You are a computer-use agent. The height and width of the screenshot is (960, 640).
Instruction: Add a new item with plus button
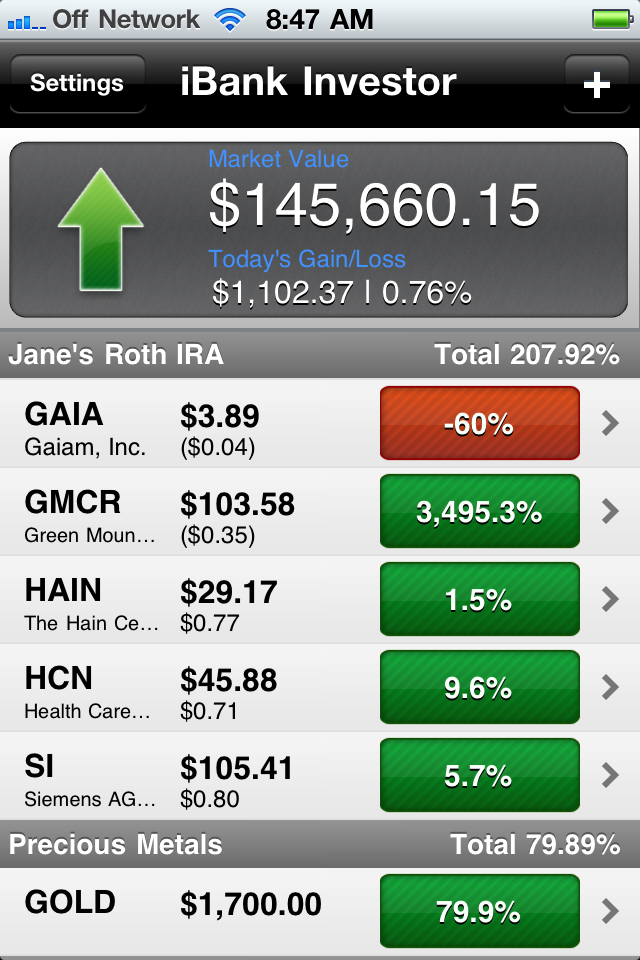tap(596, 84)
